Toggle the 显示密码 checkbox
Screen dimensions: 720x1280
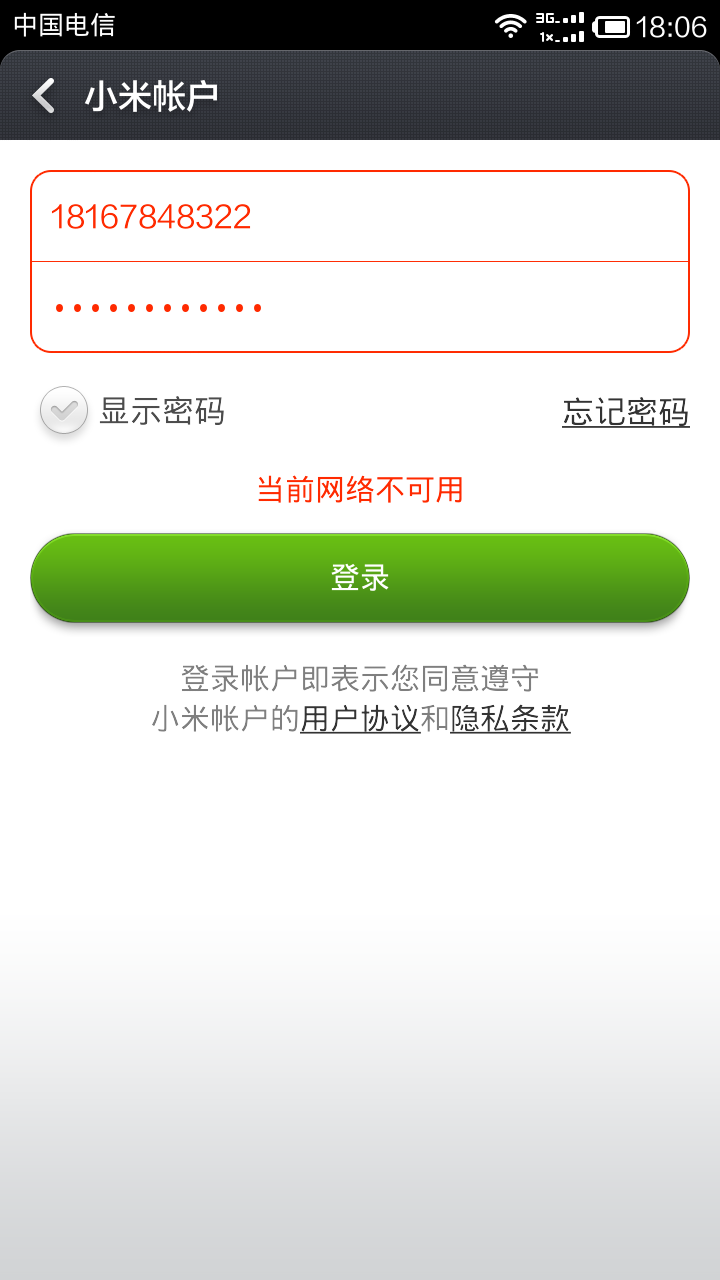[64, 410]
